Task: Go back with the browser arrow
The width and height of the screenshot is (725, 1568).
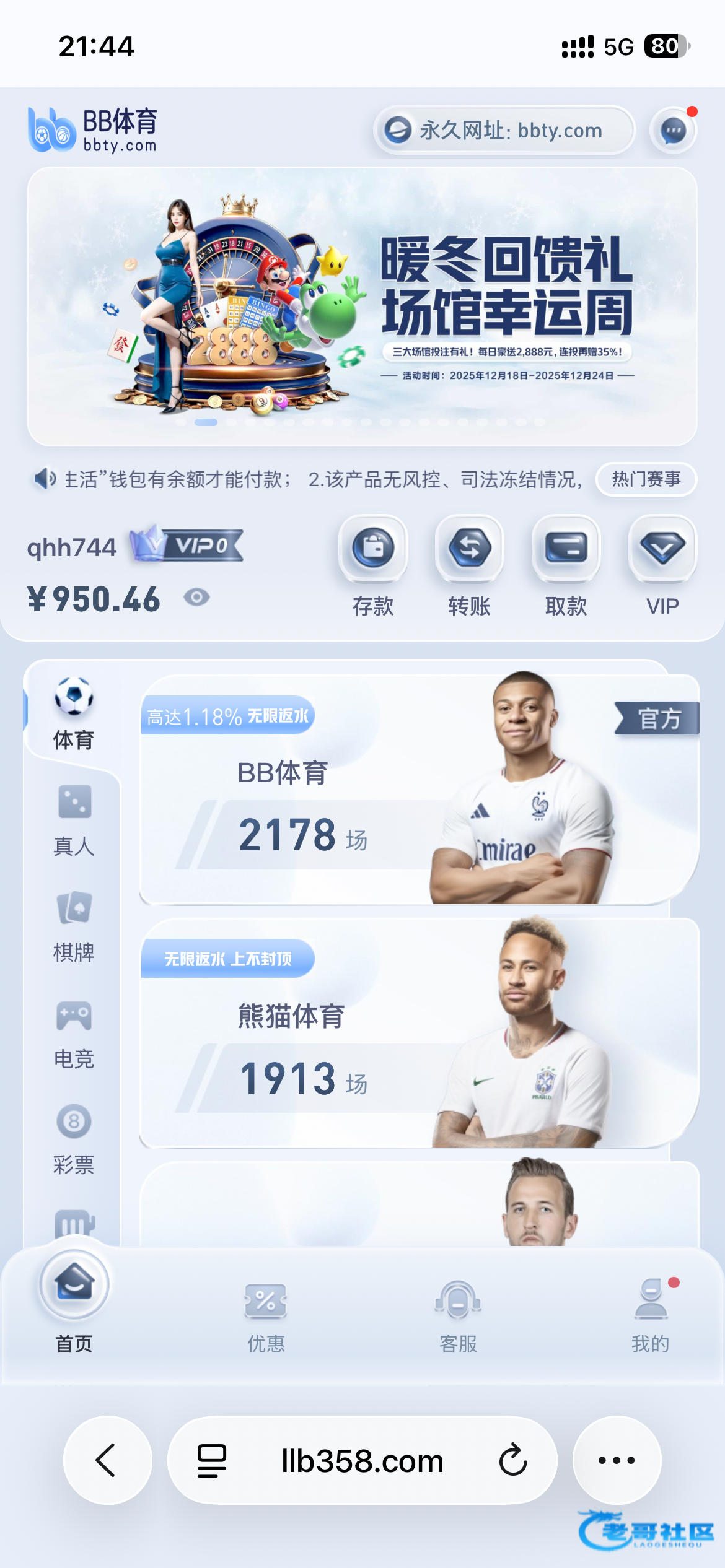Action: pyautogui.click(x=107, y=1460)
